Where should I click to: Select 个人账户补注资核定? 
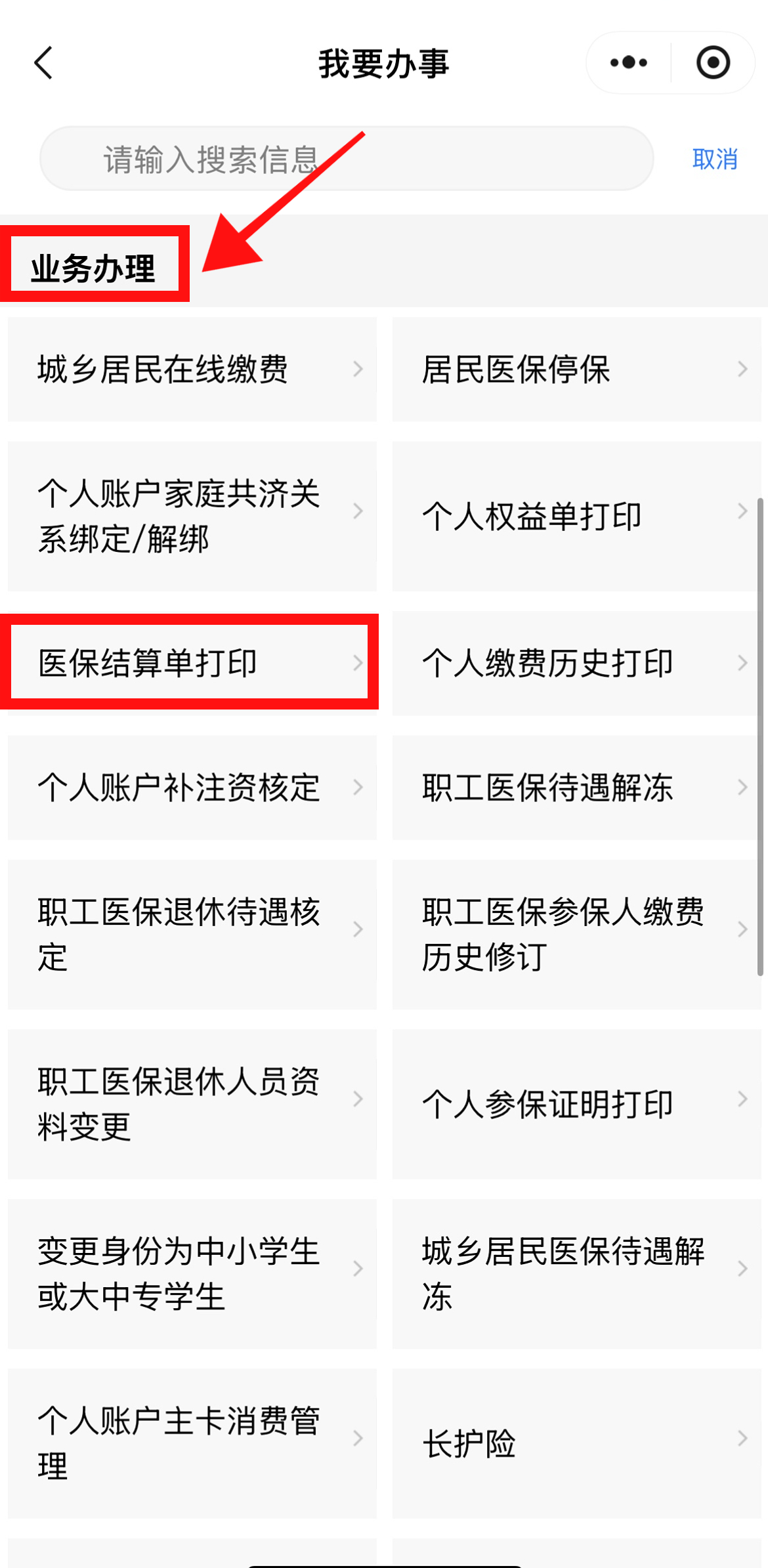(192, 788)
